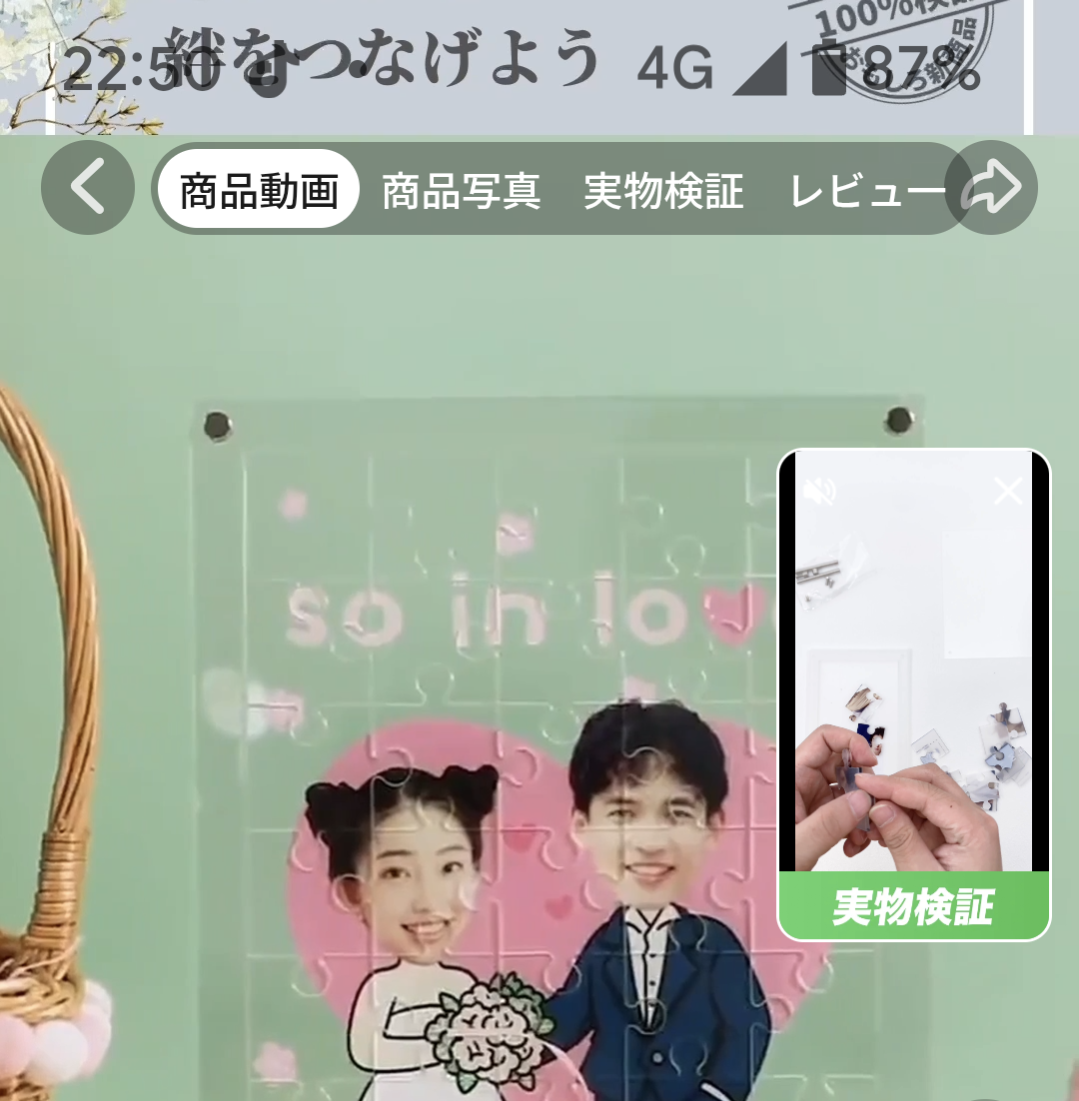1079x1101 pixels.
Task: Select the 商品動画 tab
Action: pyautogui.click(x=258, y=190)
